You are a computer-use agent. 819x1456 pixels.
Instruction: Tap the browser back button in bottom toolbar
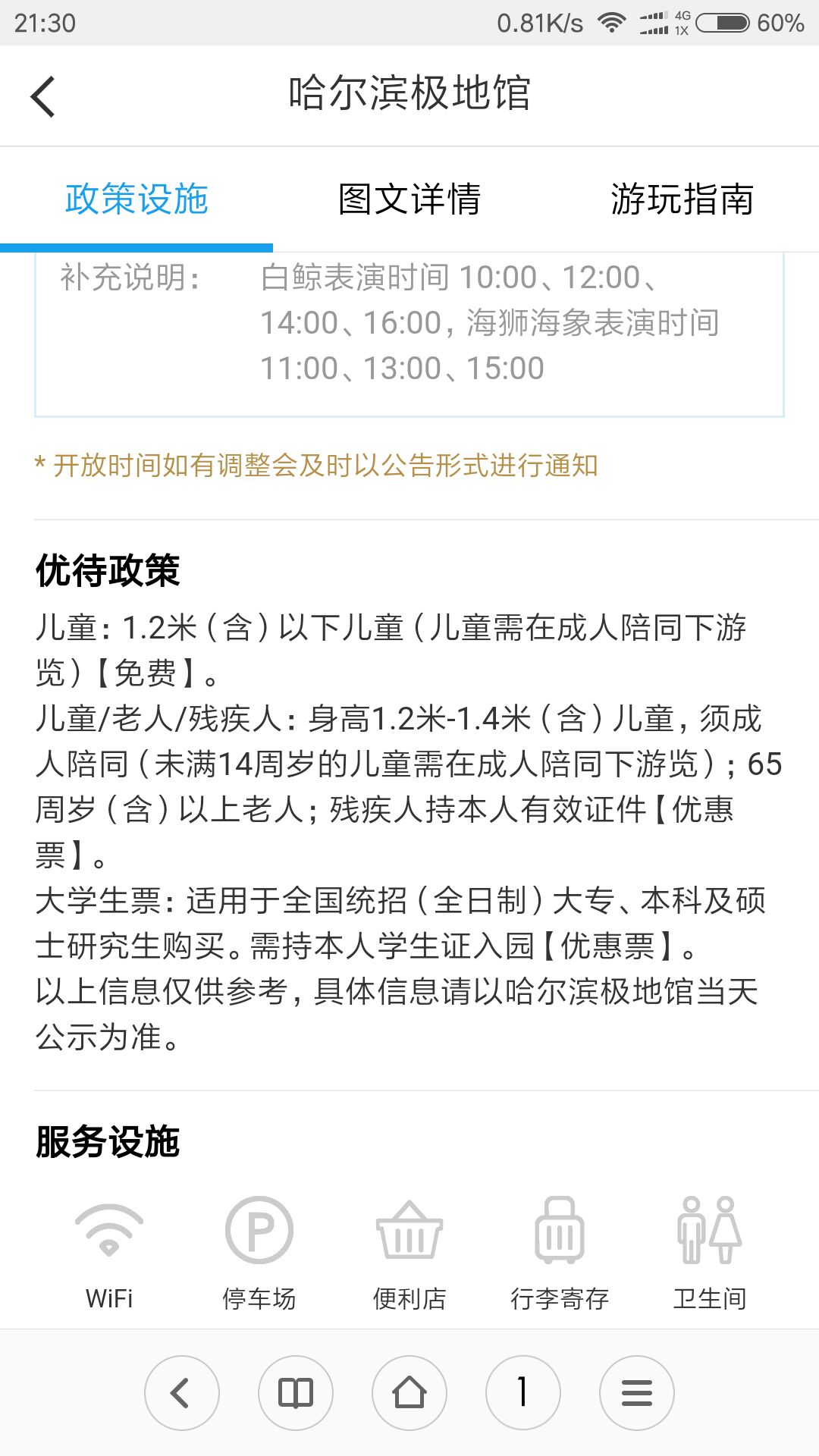pyautogui.click(x=182, y=1393)
